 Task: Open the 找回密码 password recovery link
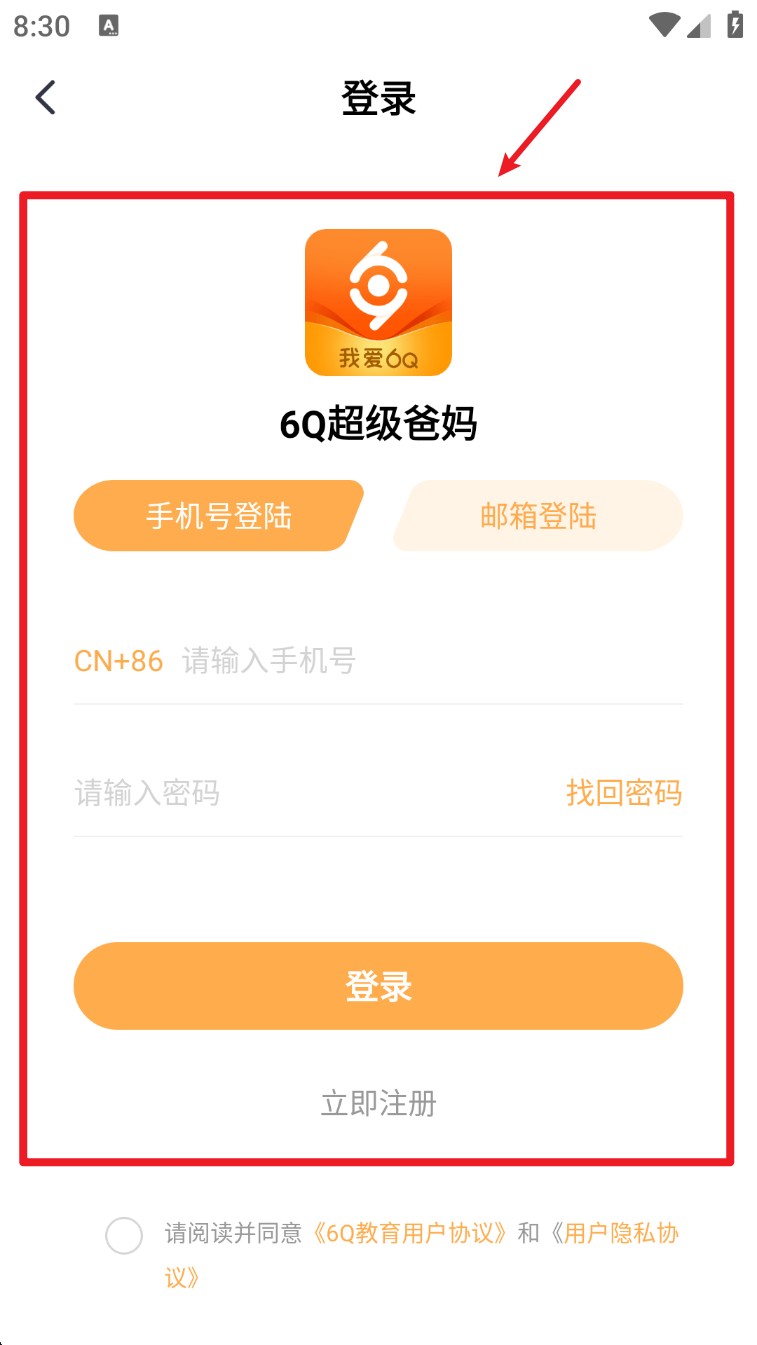[624, 794]
